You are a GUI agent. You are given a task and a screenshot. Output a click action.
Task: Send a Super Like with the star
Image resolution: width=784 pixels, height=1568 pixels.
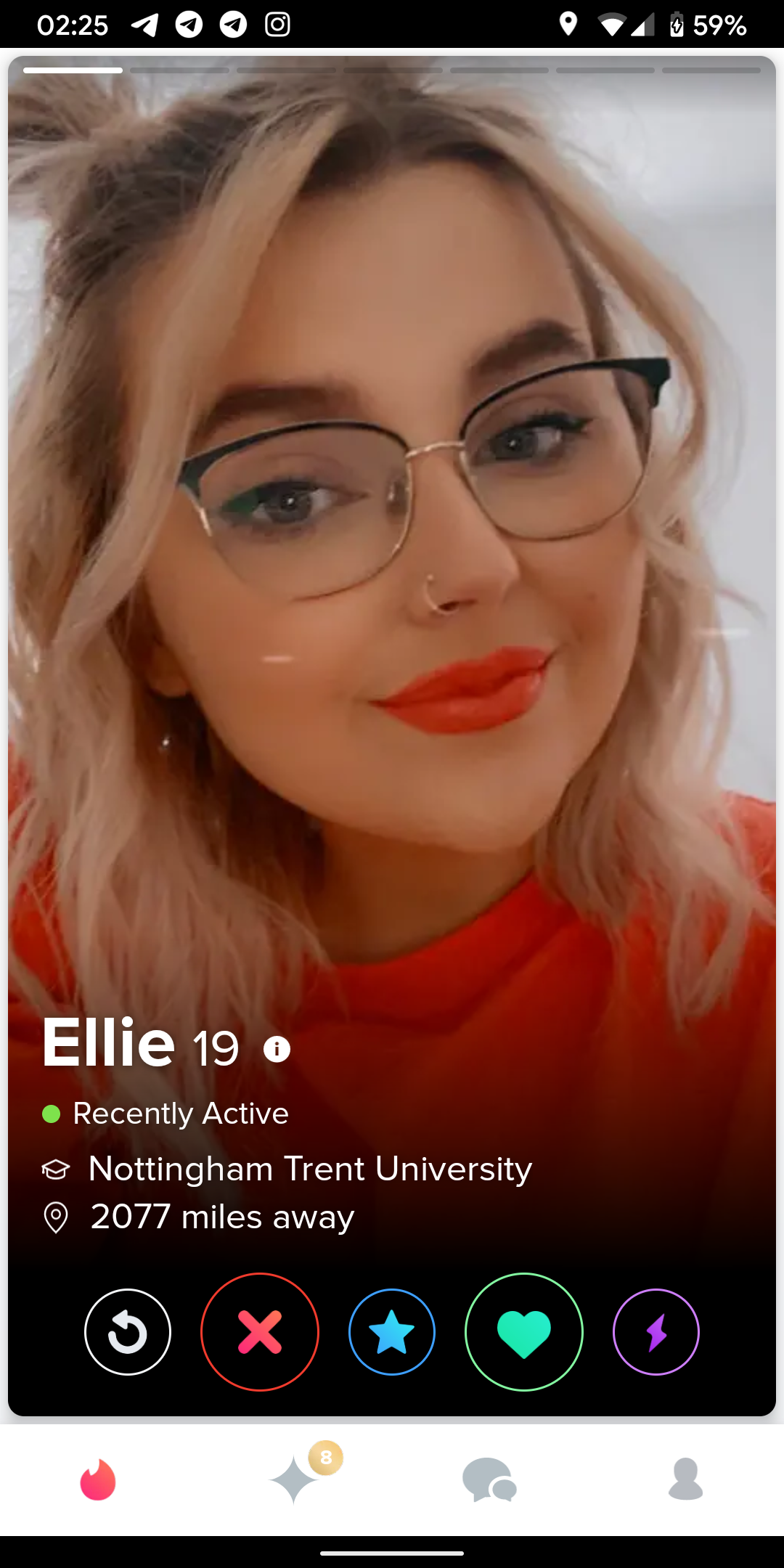point(392,1332)
